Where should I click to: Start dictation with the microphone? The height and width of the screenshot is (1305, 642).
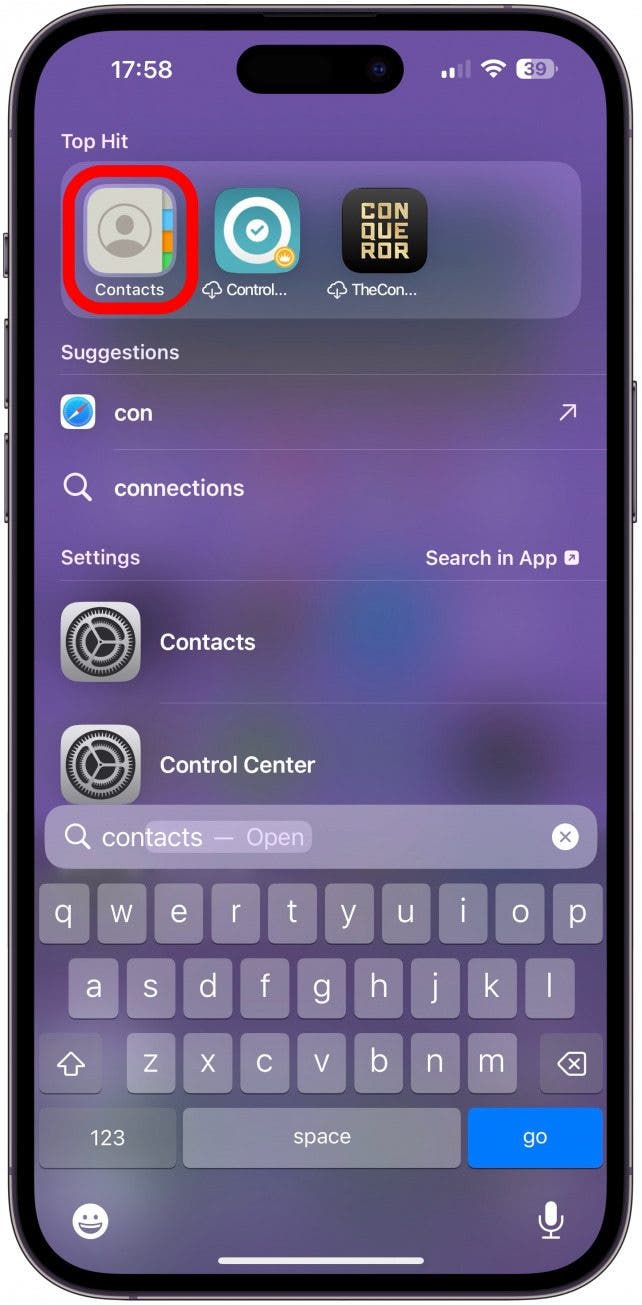point(550,1220)
